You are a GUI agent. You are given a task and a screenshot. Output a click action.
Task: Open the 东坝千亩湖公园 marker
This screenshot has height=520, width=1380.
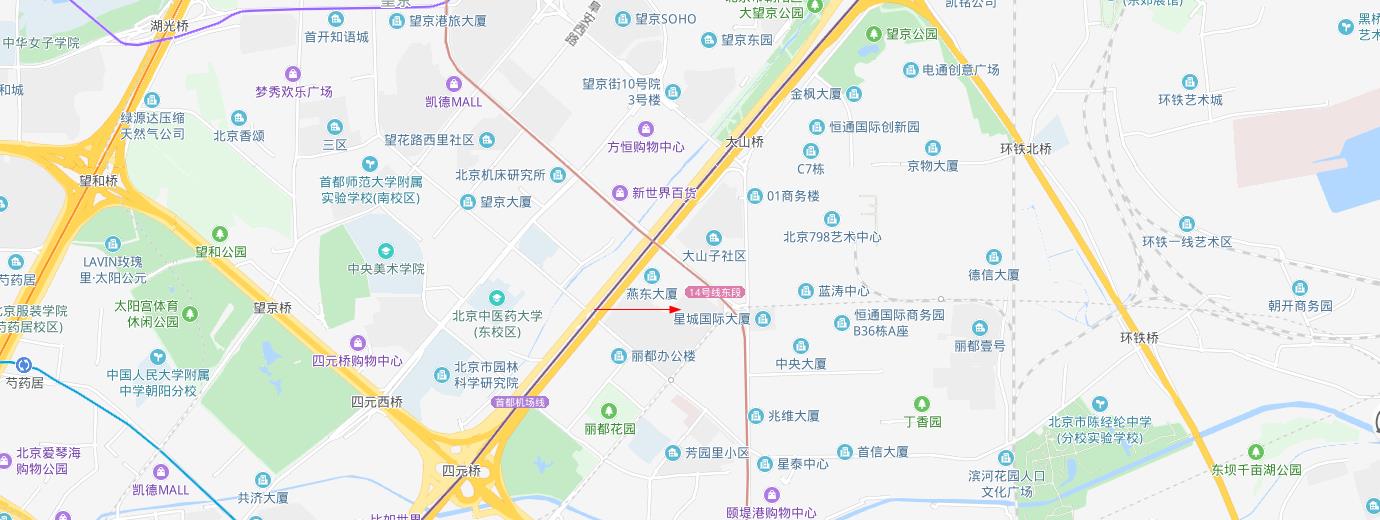1256,451
